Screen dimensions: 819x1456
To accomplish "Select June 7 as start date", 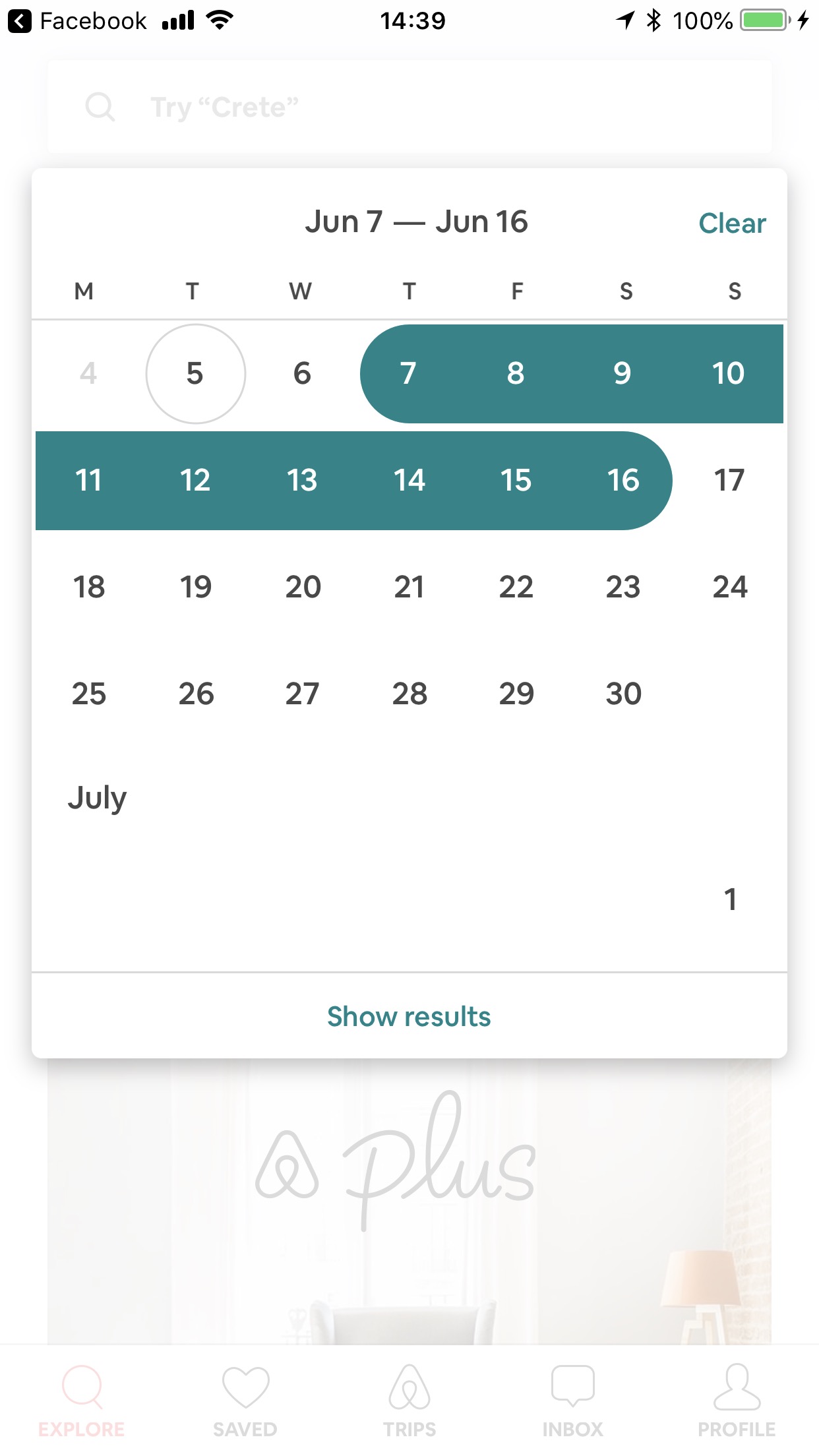I will pos(408,373).
